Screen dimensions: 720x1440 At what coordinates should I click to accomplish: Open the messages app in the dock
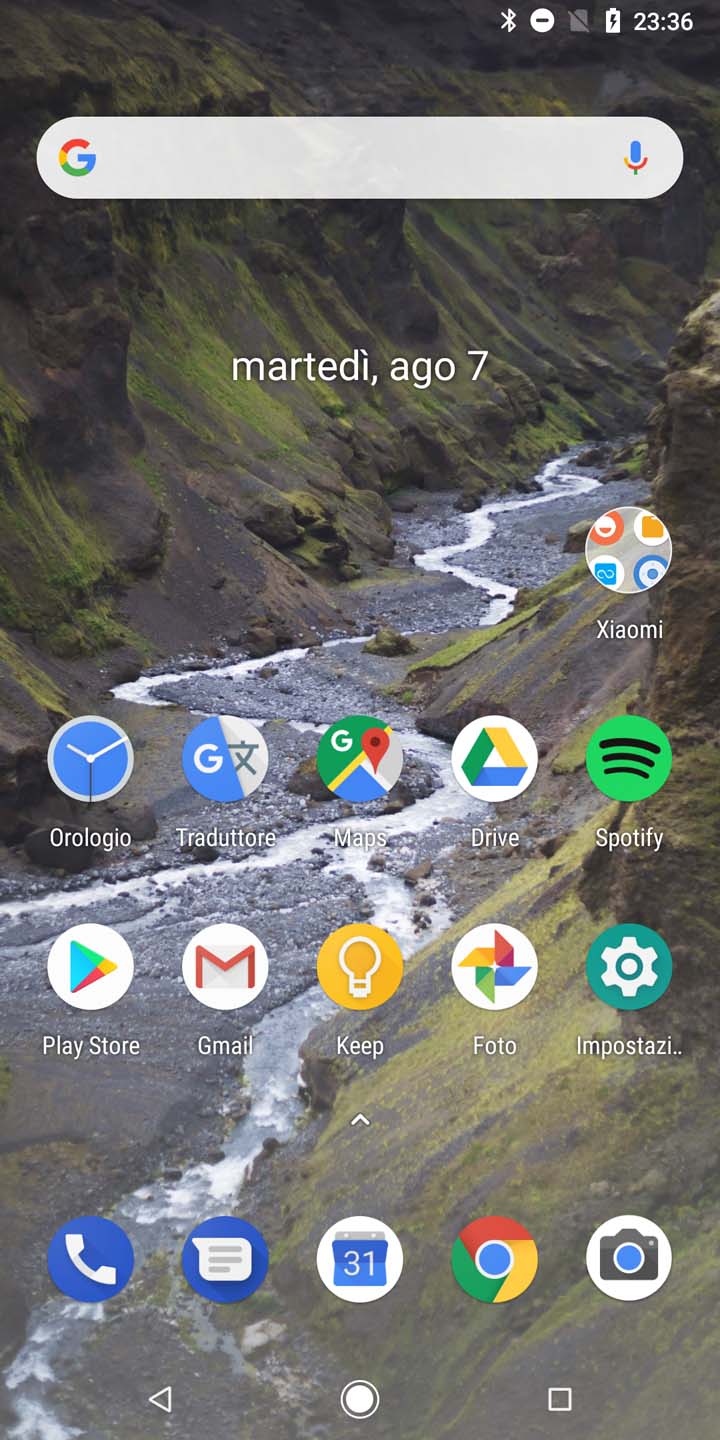[x=225, y=1259]
